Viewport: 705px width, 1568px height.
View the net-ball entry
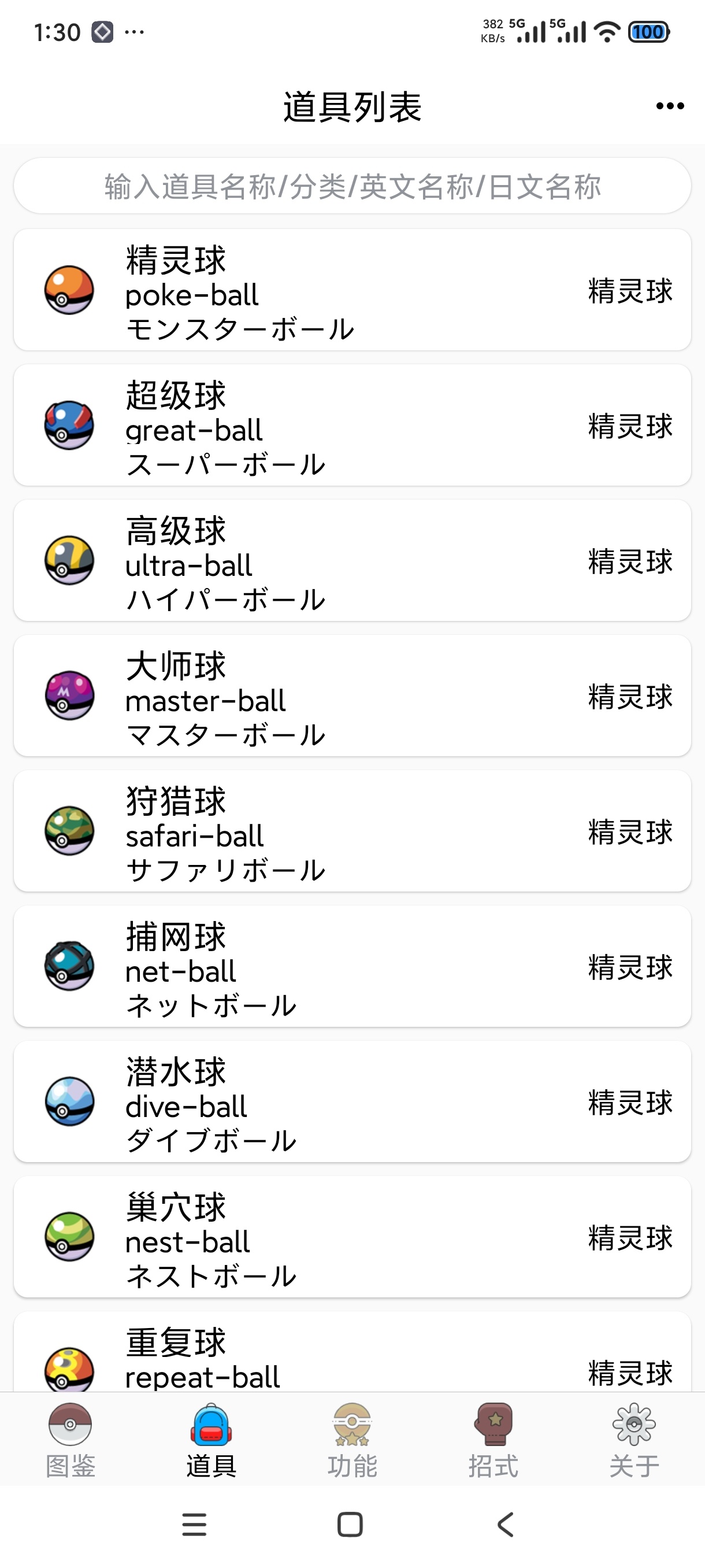pyautogui.click(x=352, y=966)
